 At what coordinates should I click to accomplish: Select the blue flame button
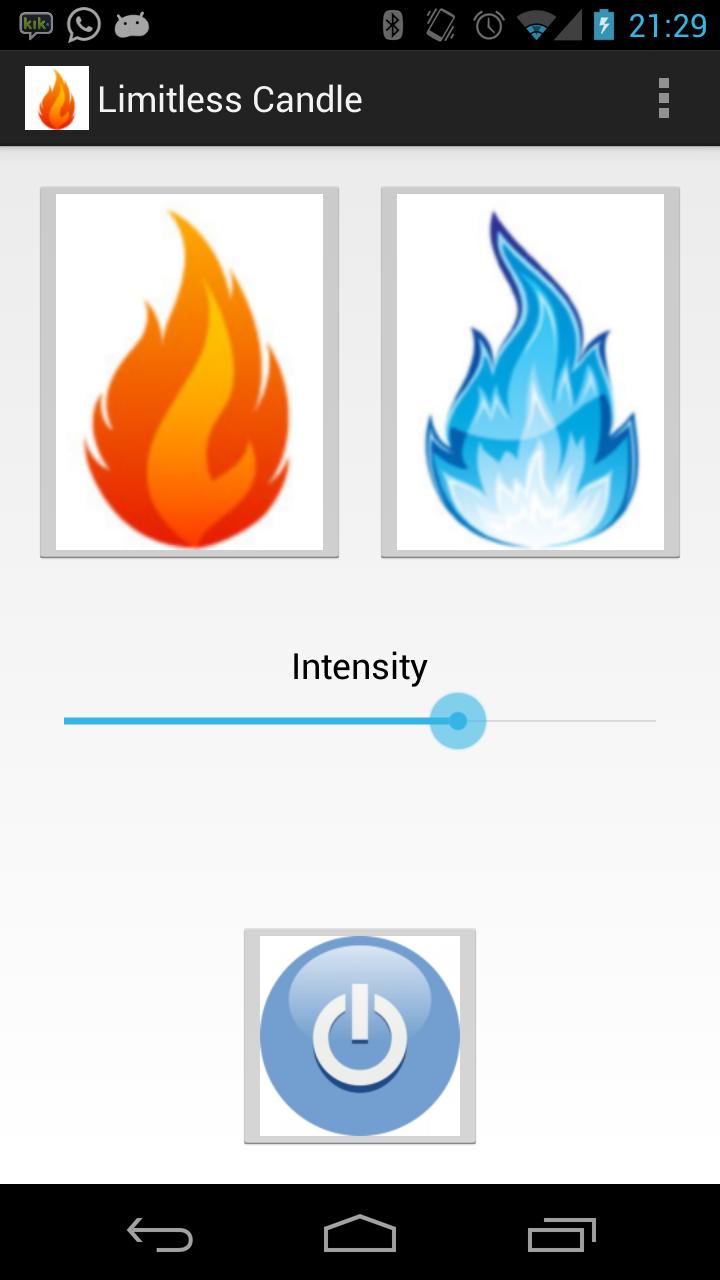tap(530, 372)
